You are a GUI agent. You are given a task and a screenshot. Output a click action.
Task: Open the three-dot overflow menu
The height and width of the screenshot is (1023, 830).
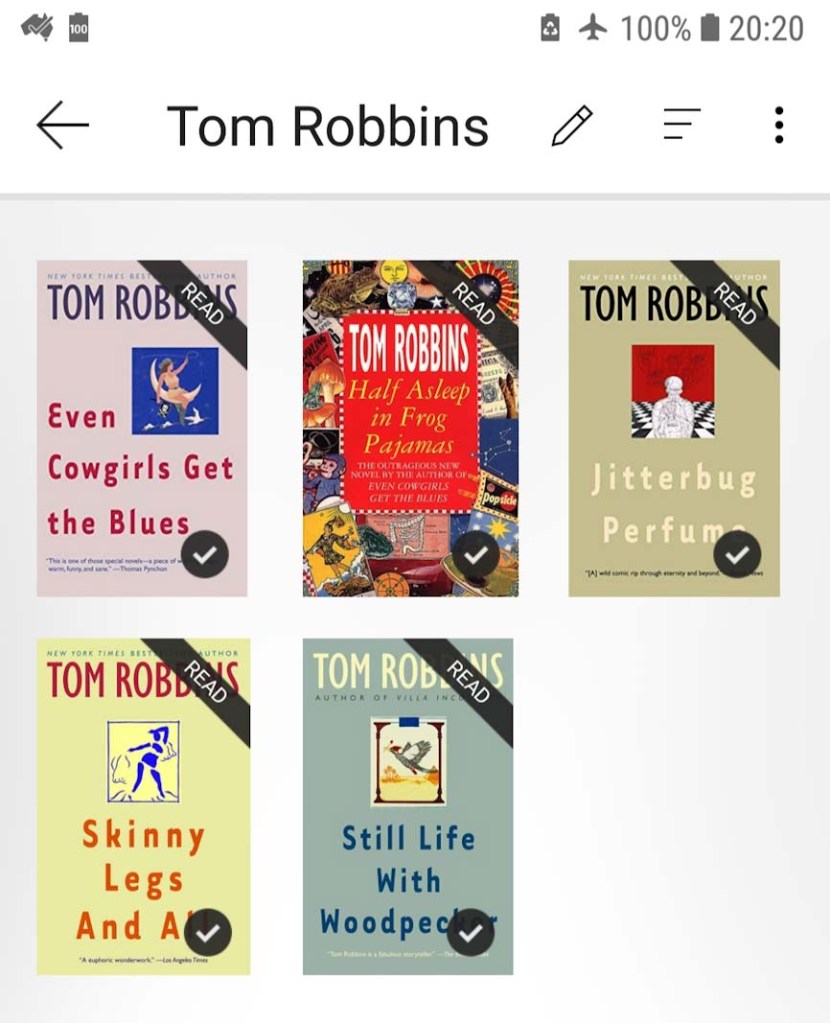pos(779,126)
